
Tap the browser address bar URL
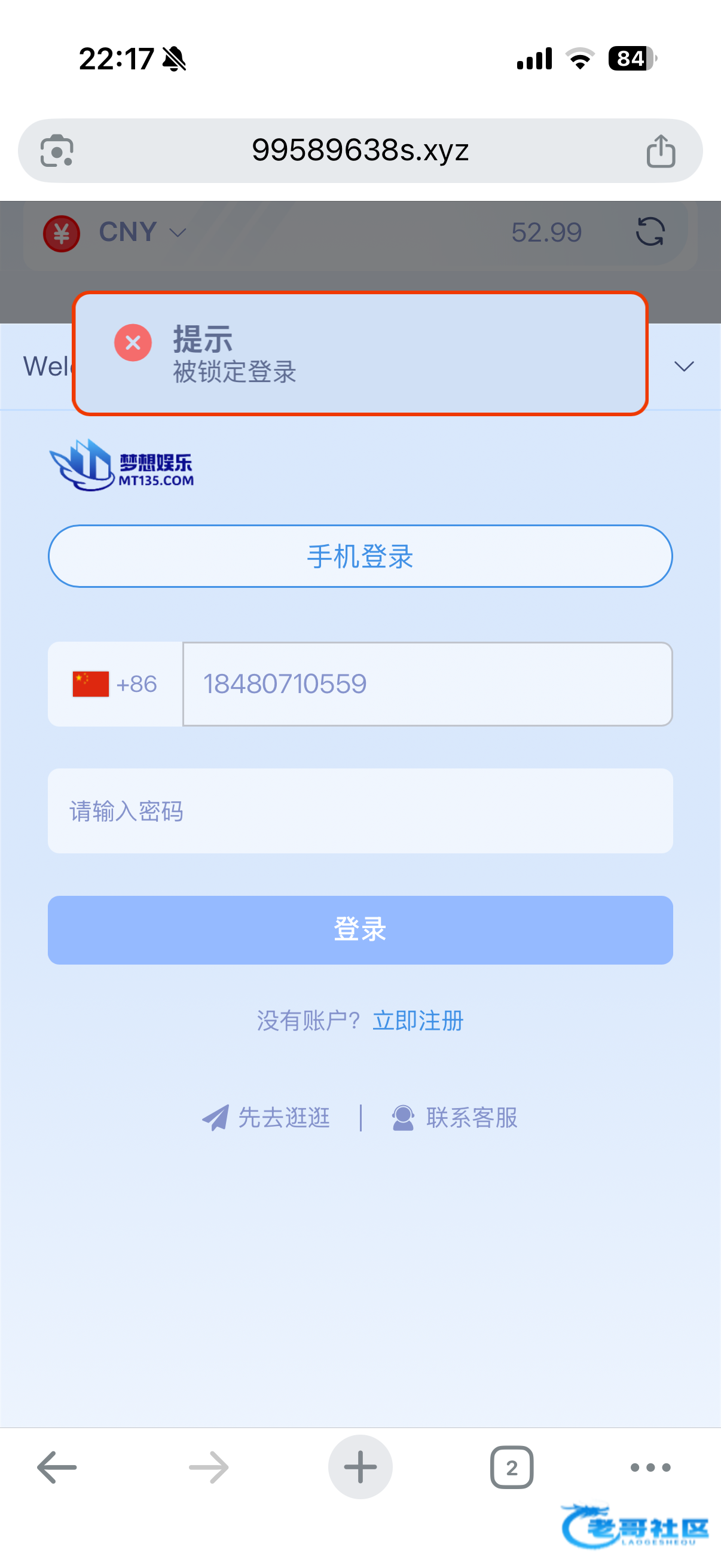[x=360, y=150]
